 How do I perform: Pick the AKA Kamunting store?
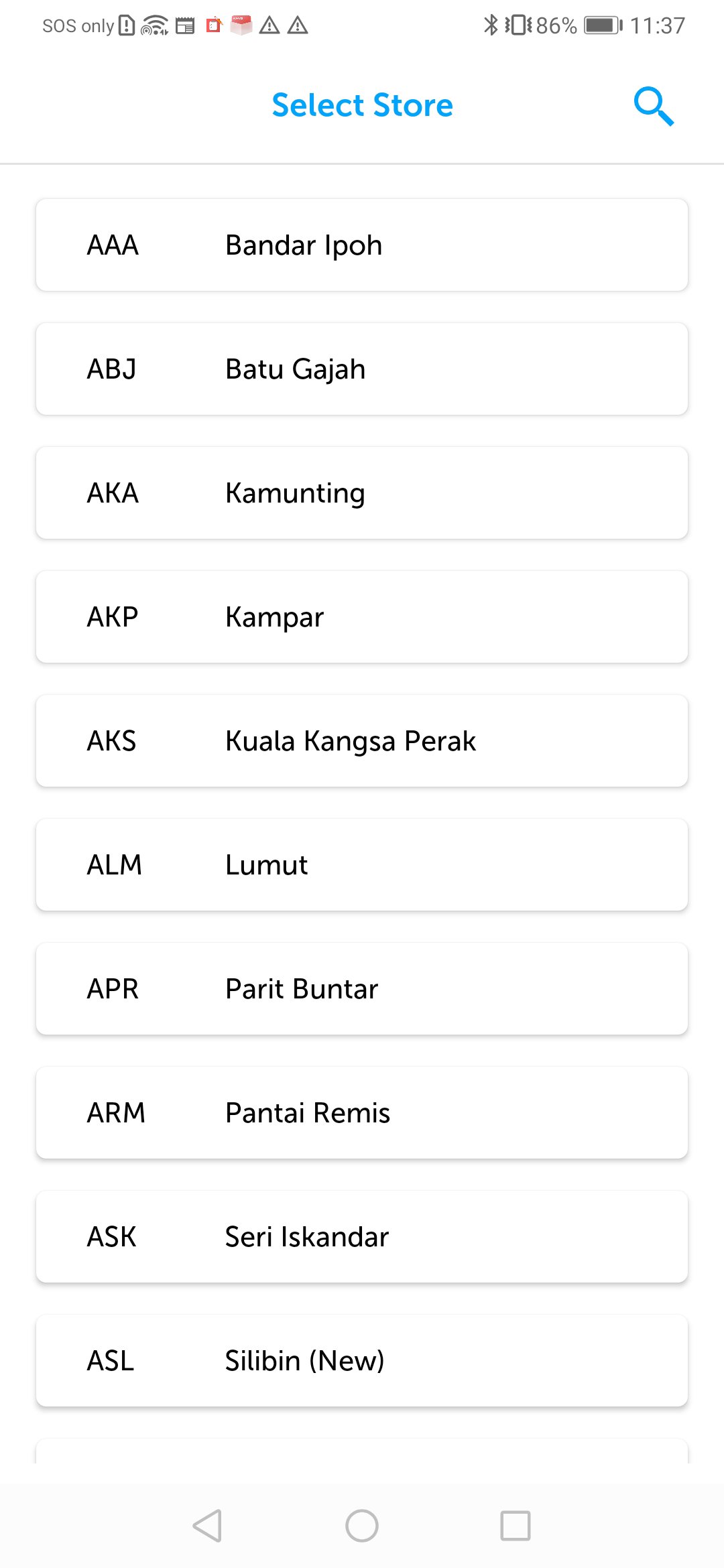coord(362,493)
